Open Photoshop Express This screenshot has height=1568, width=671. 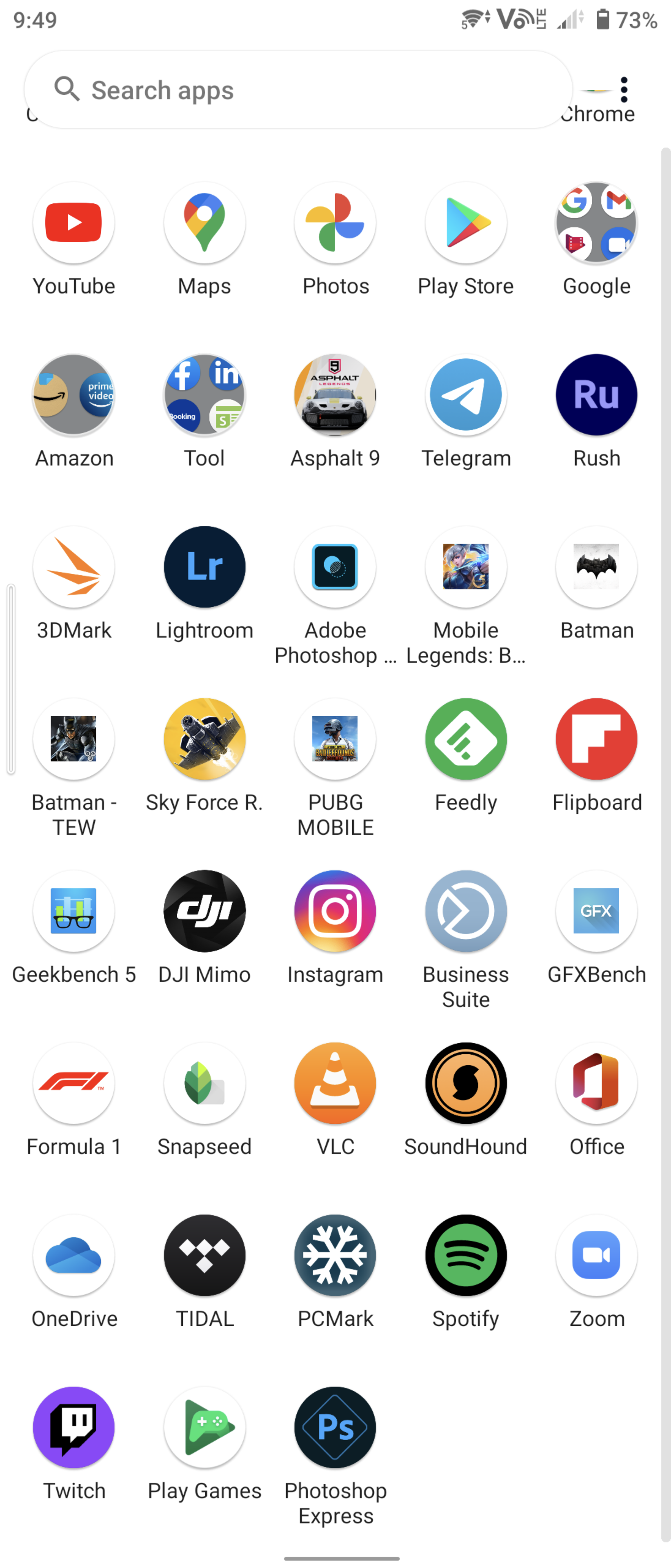point(335,1428)
